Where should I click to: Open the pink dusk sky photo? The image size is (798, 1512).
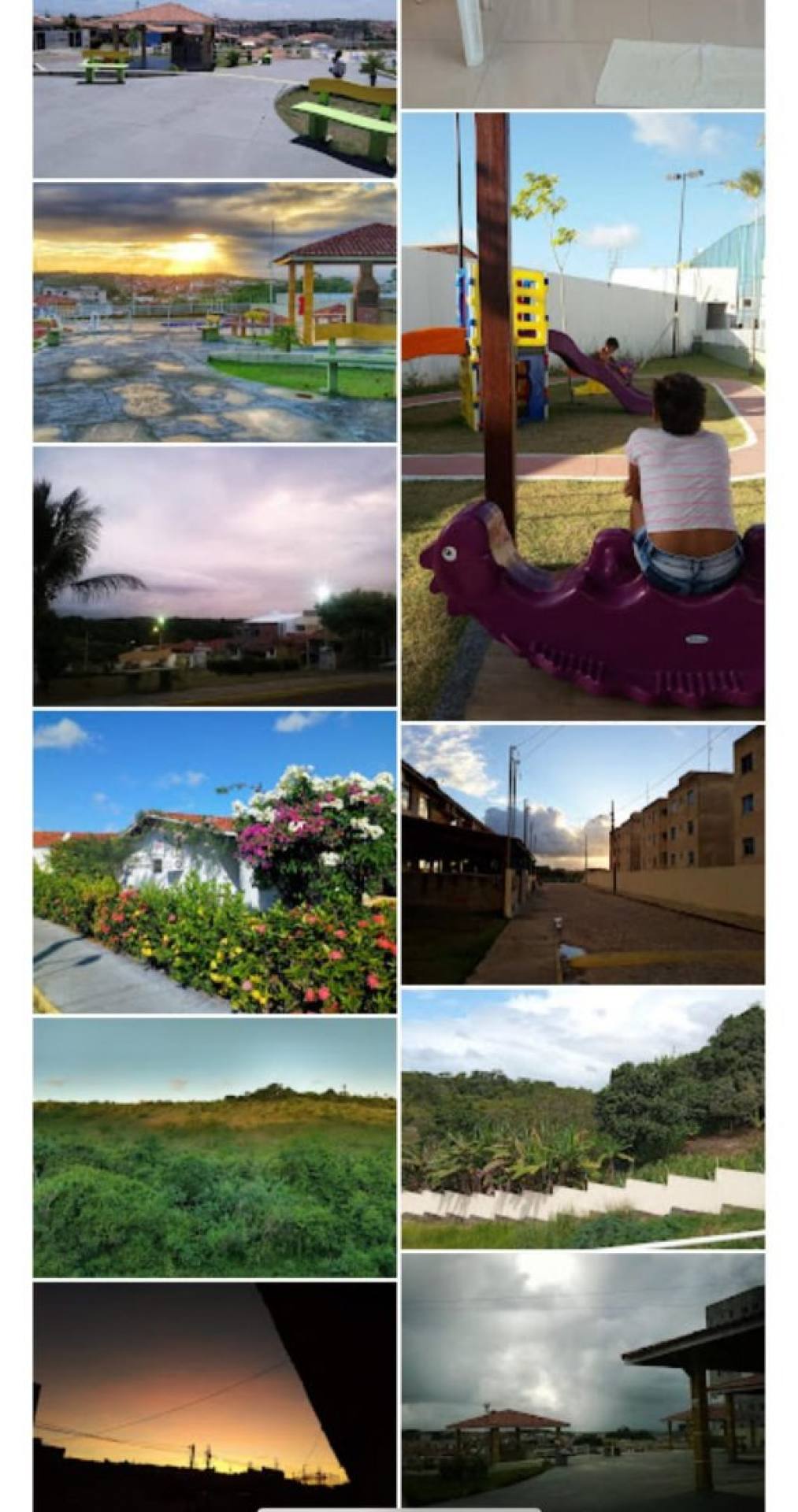(214, 576)
